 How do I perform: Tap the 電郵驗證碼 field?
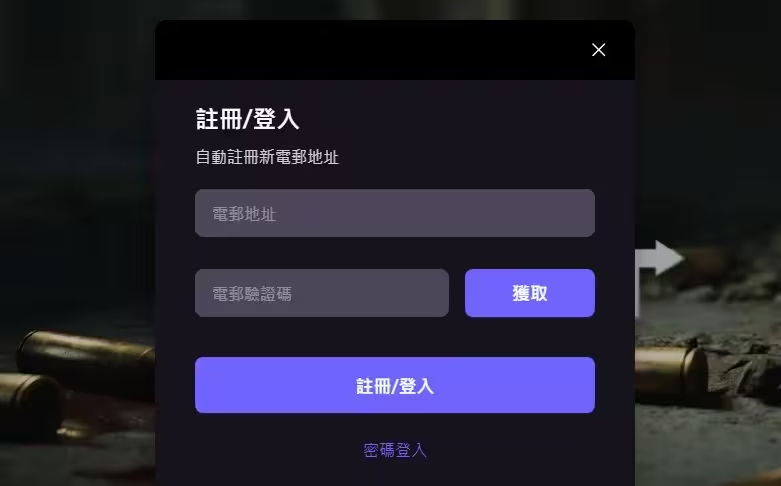(321, 293)
